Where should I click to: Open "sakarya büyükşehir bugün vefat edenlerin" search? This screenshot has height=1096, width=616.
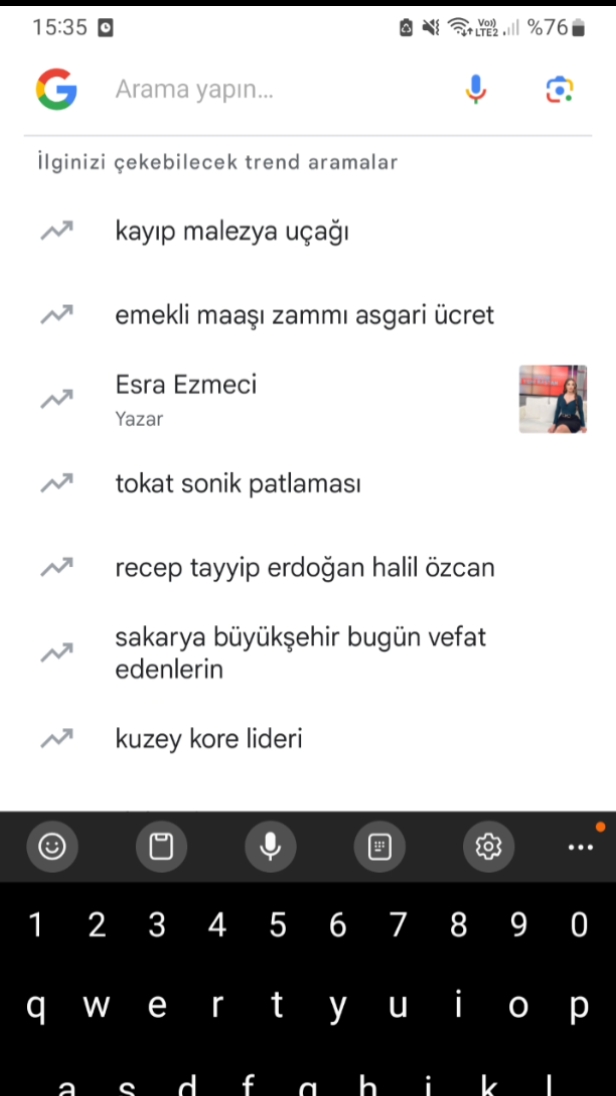(x=300, y=652)
